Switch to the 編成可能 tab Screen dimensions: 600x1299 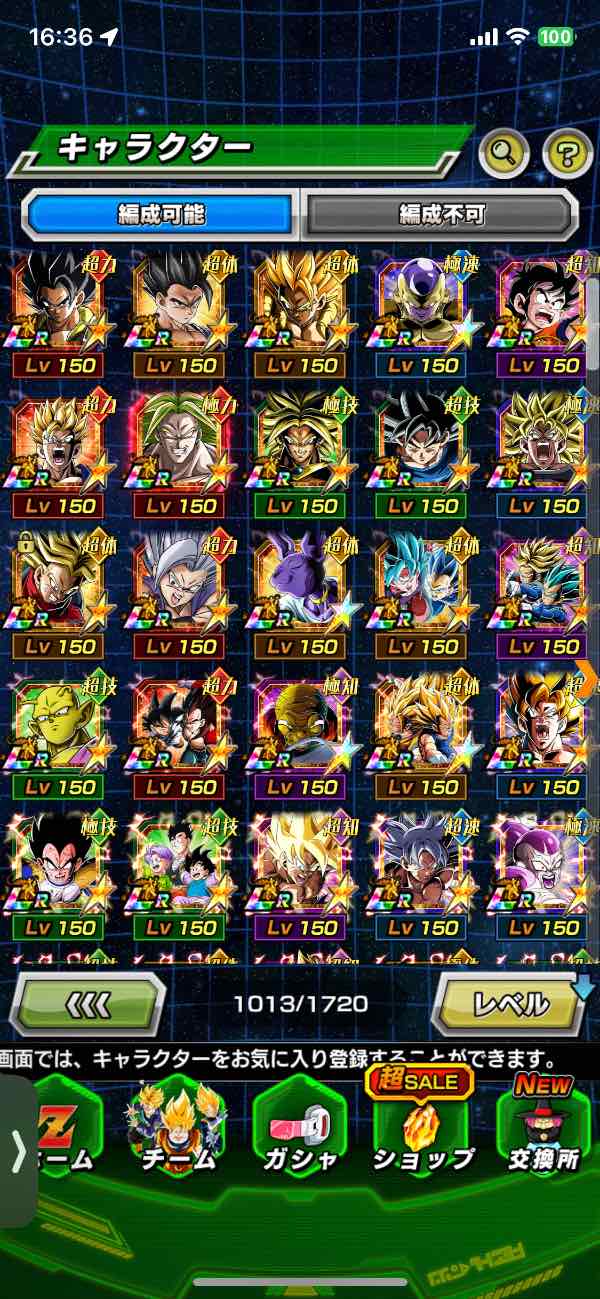tap(161, 213)
